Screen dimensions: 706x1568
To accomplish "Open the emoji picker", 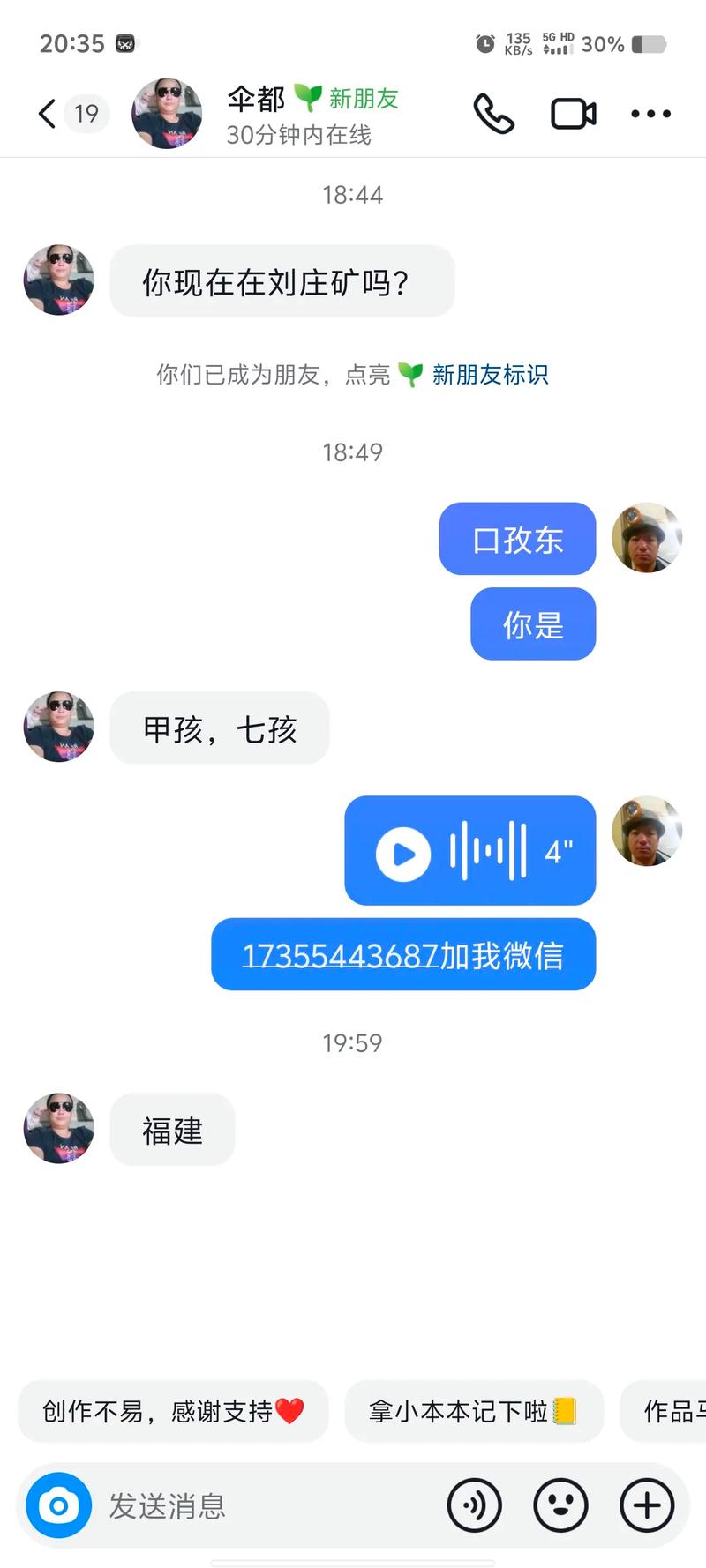I will click(560, 1505).
